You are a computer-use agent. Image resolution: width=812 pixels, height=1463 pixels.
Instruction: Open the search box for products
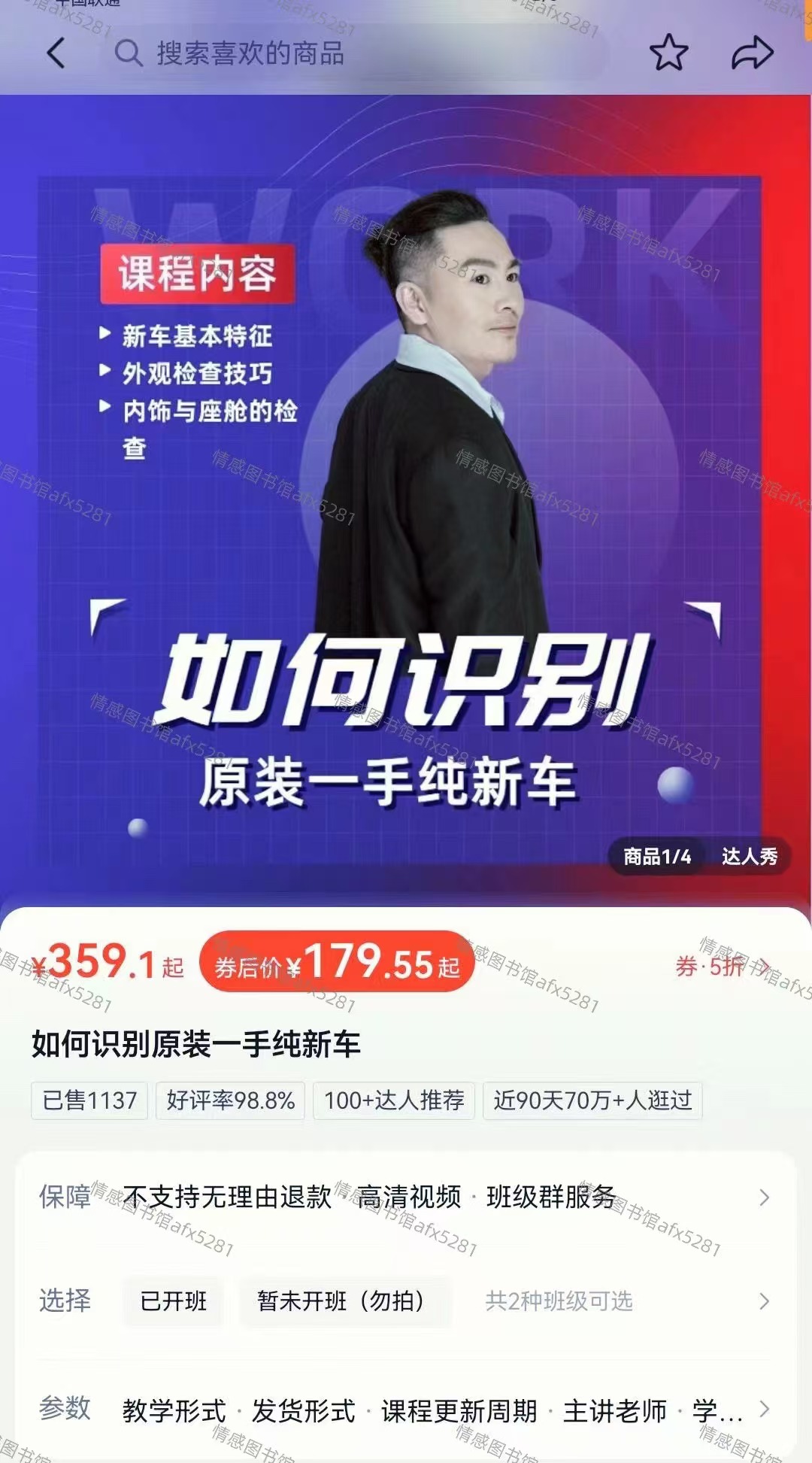[353, 53]
